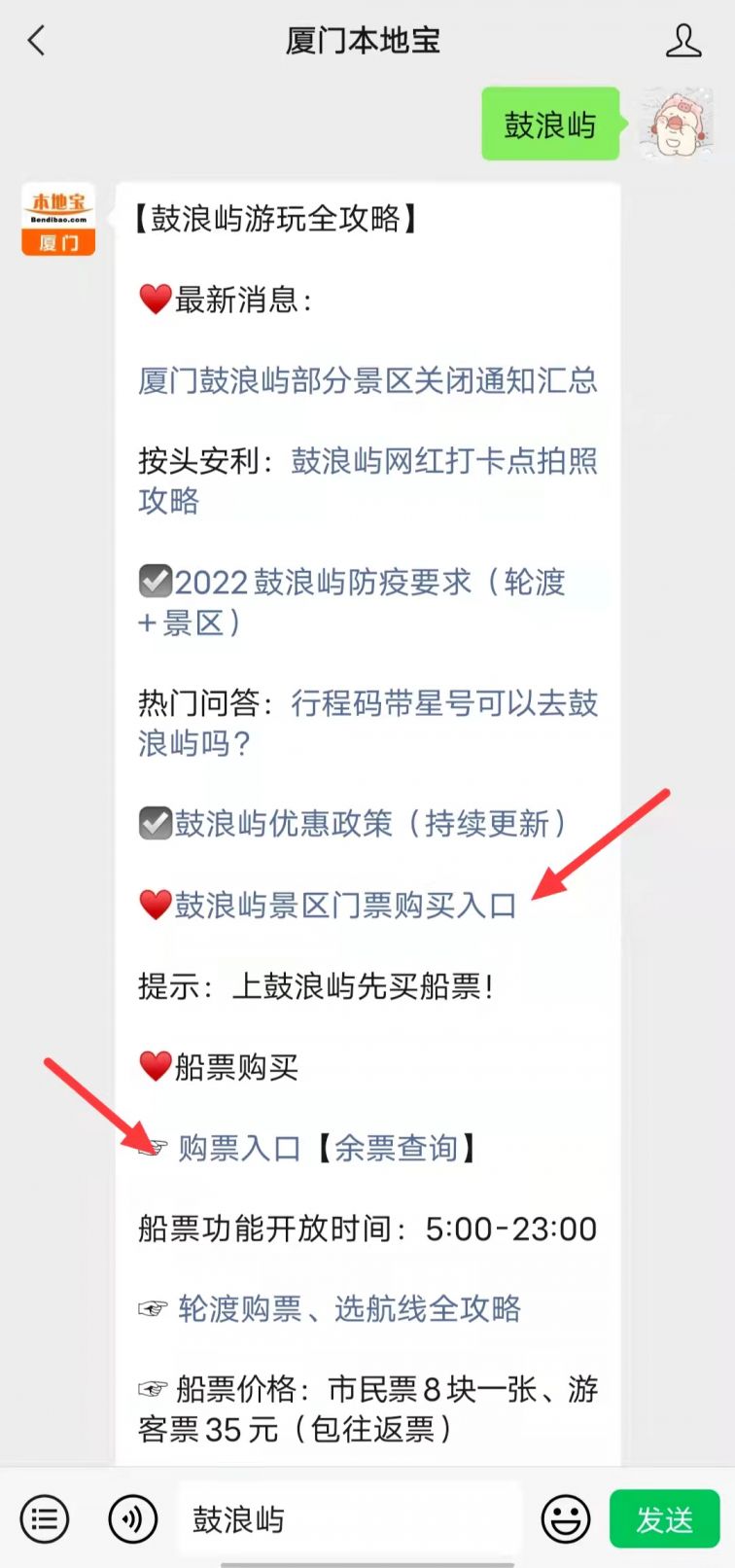
Task: Open 鼓浪屿景区门票购买入口 link
Action: (345, 906)
